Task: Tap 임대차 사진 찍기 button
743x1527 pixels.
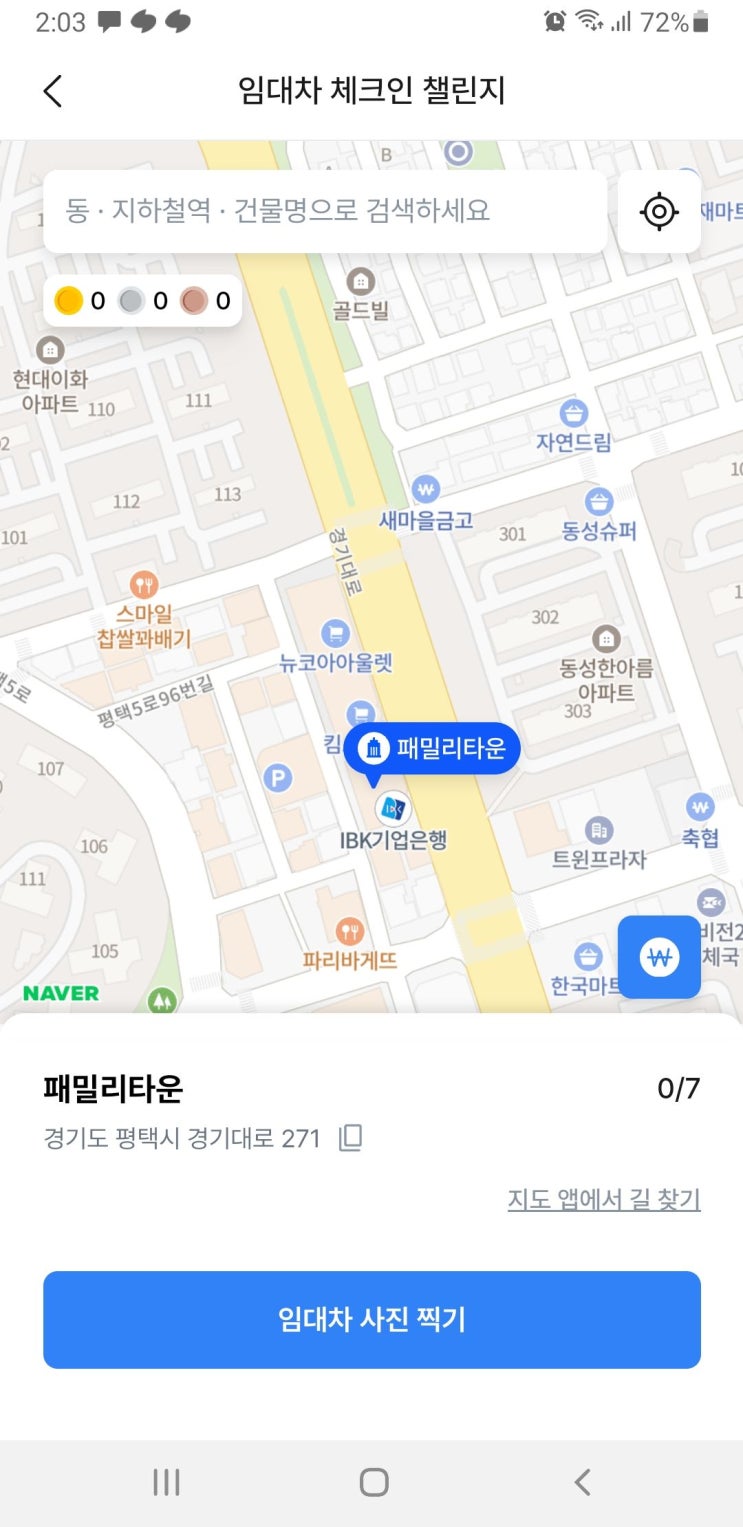Action: click(x=372, y=1320)
